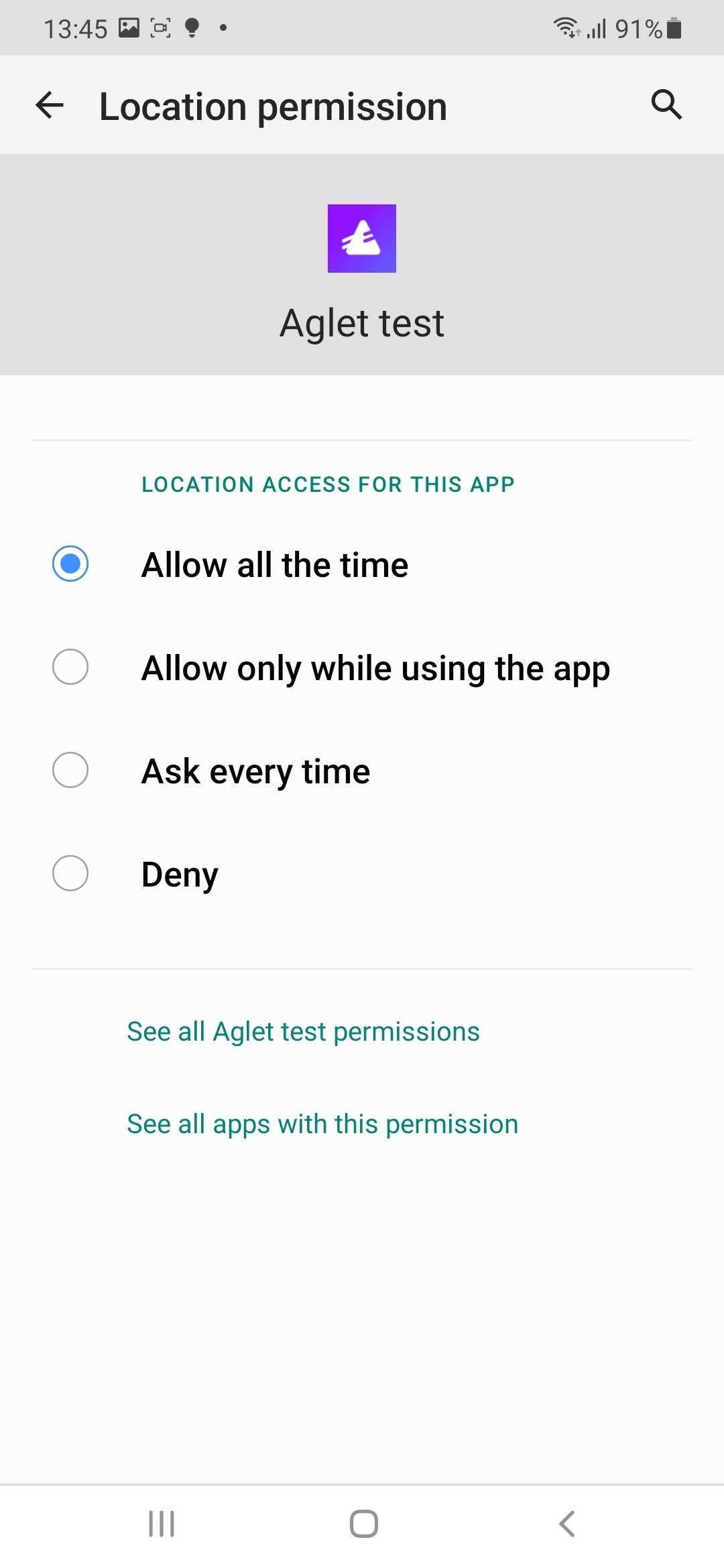Deny location access for Aglet test
Screen dimensions: 724x1568
[362, 874]
